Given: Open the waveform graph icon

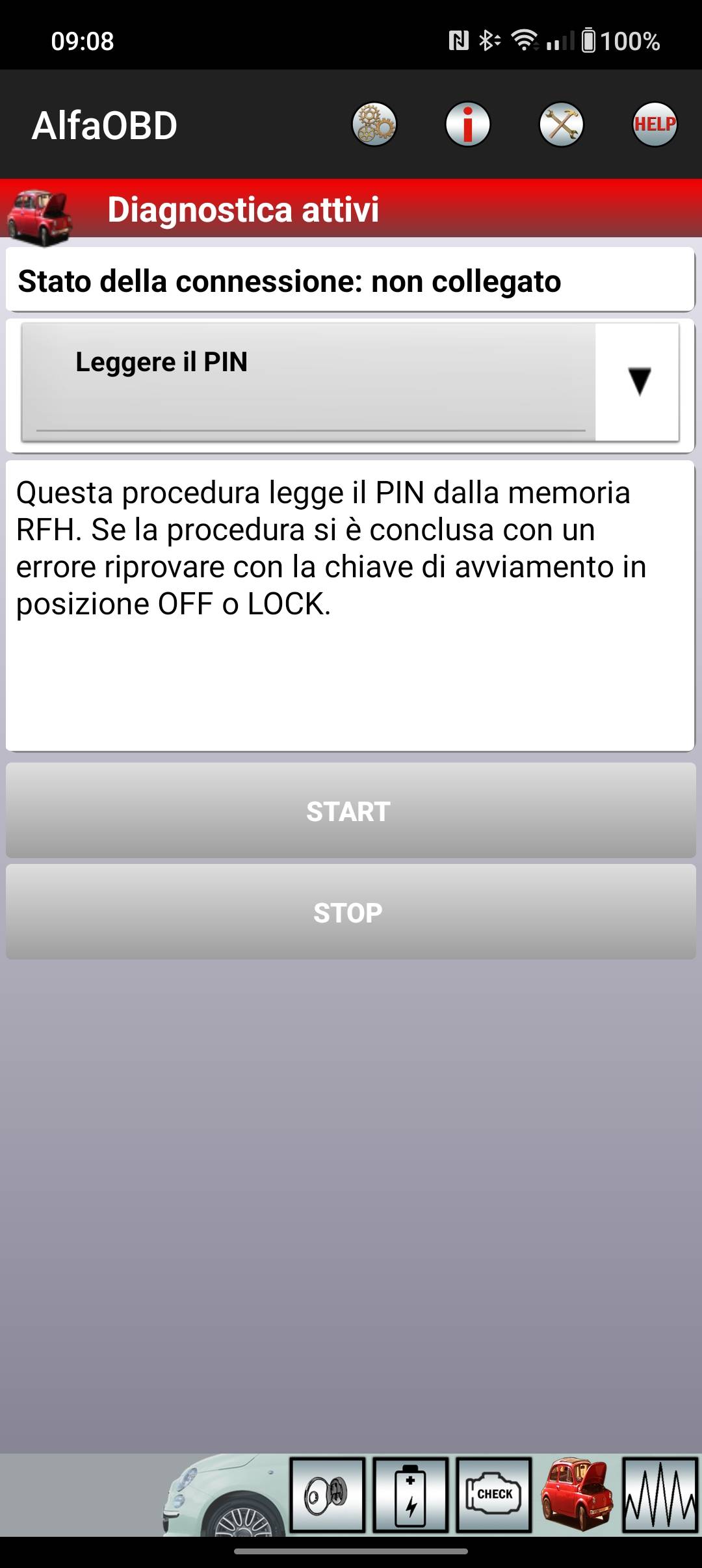Looking at the screenshot, I should click(660, 1495).
